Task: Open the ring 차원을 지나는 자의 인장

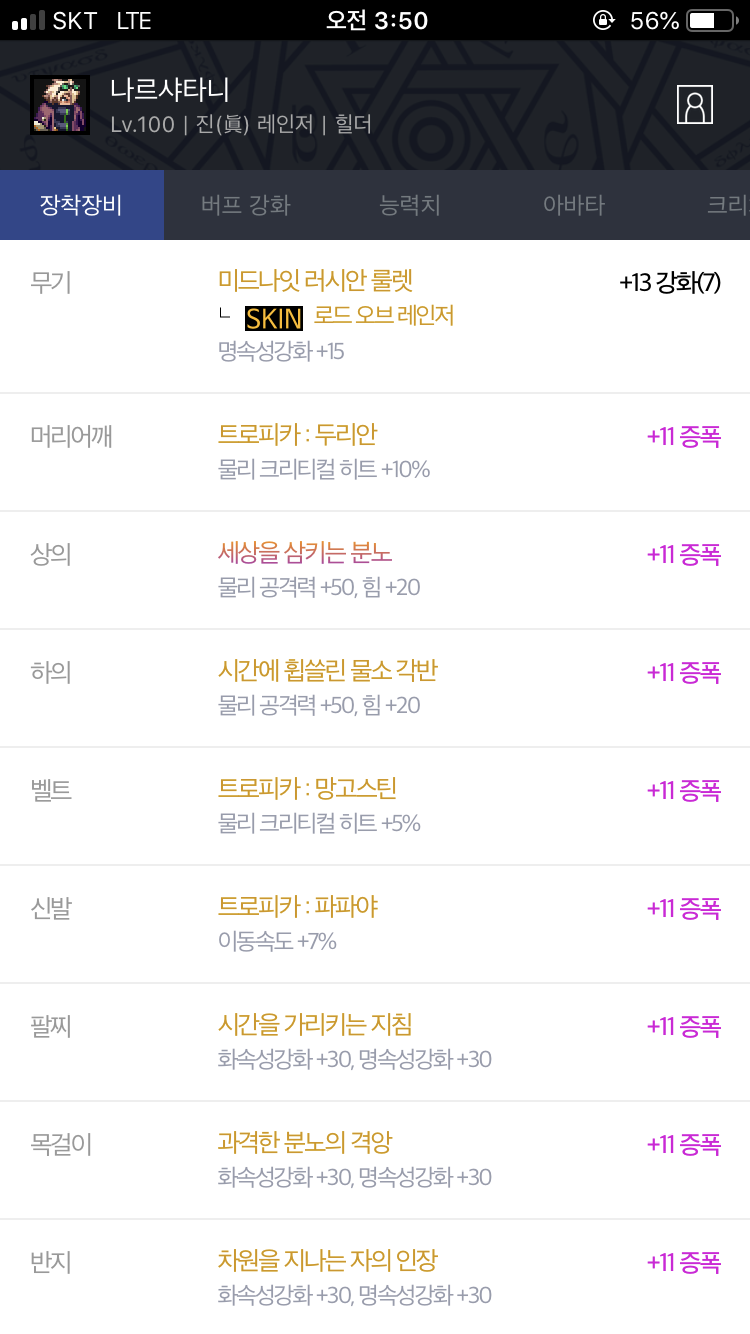Action: [328, 1261]
